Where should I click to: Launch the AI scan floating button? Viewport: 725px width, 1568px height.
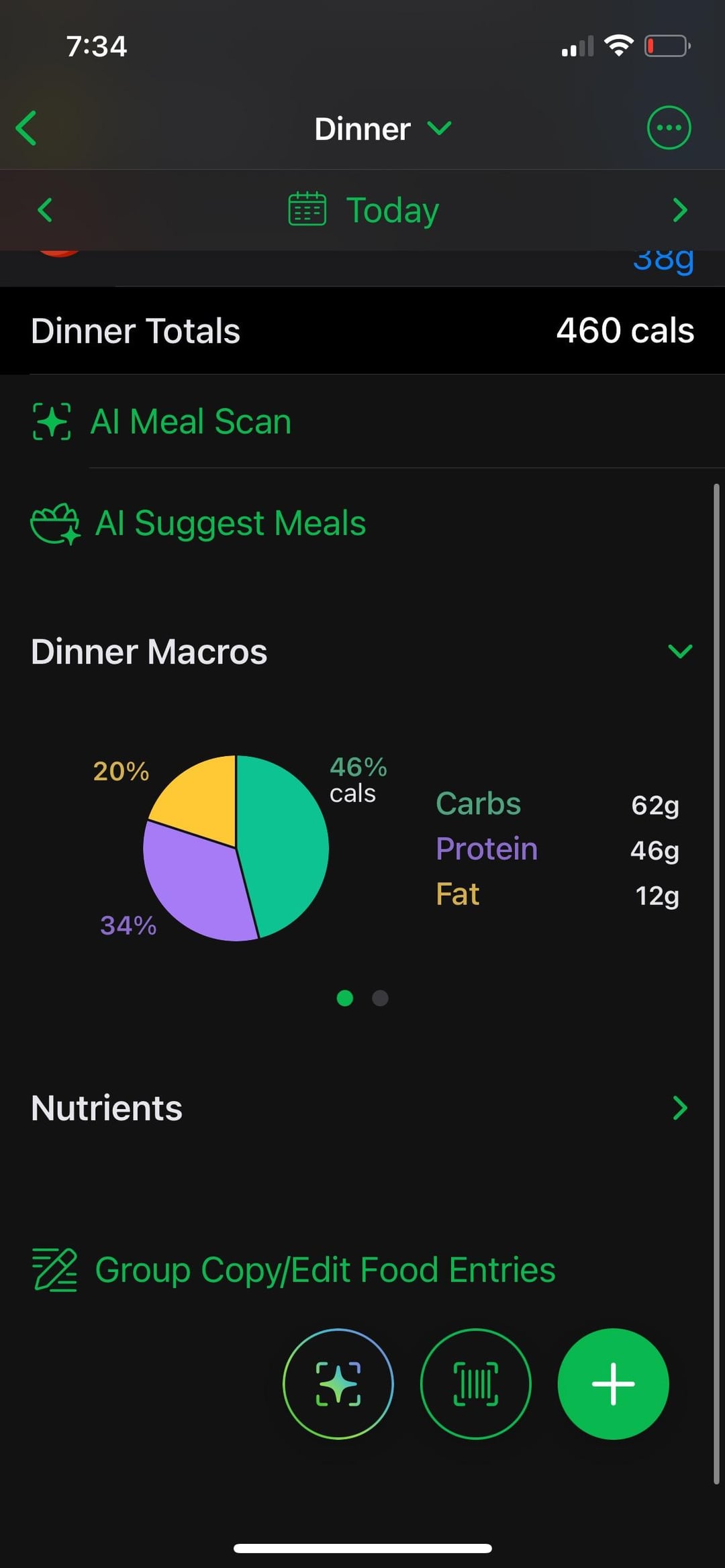point(338,1383)
